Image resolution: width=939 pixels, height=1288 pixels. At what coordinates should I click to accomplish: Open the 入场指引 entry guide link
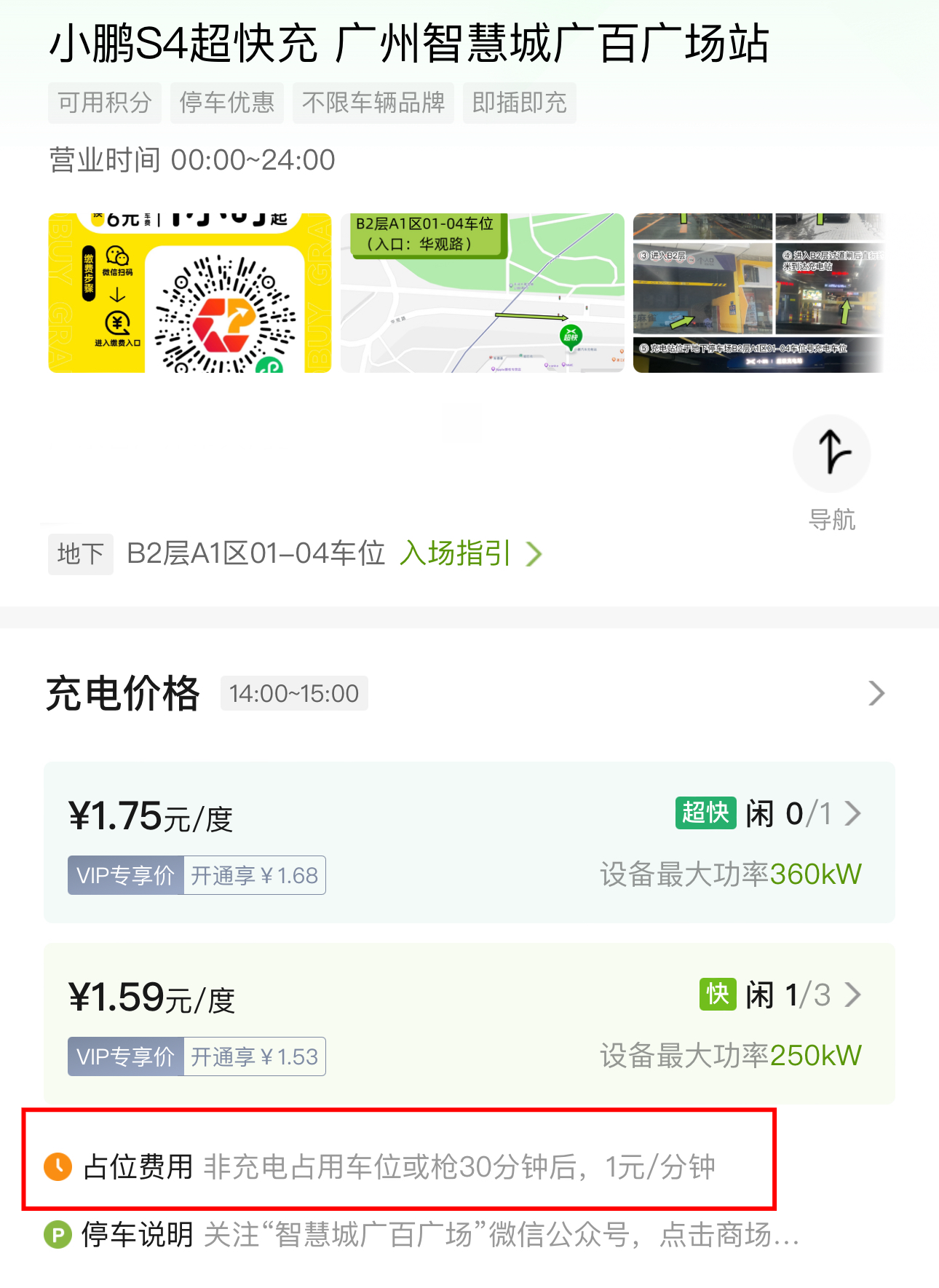click(x=470, y=553)
